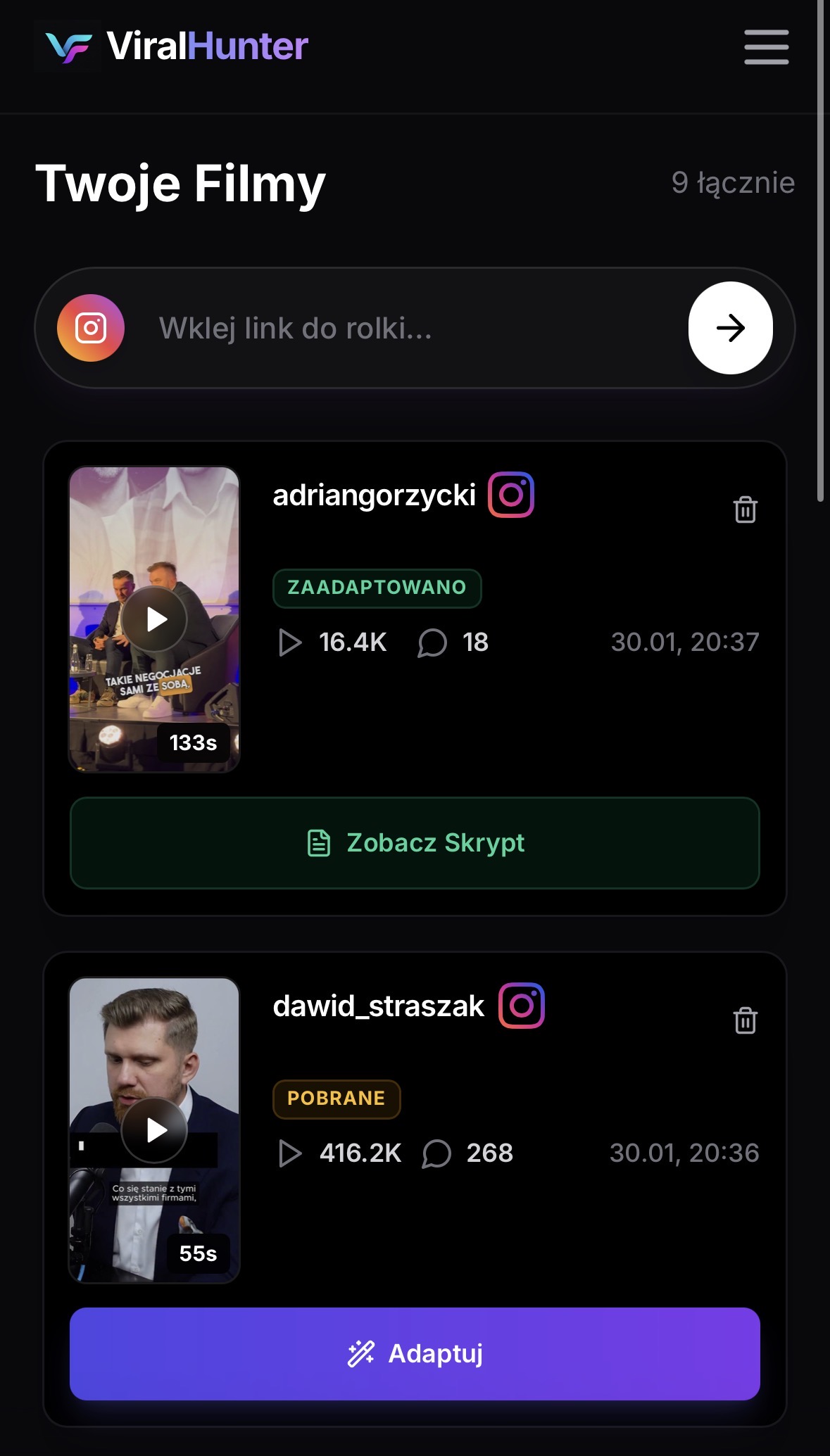The image size is (830, 1456).
Task: Open comments icon on dawid_straszak's video
Action: [435, 1153]
